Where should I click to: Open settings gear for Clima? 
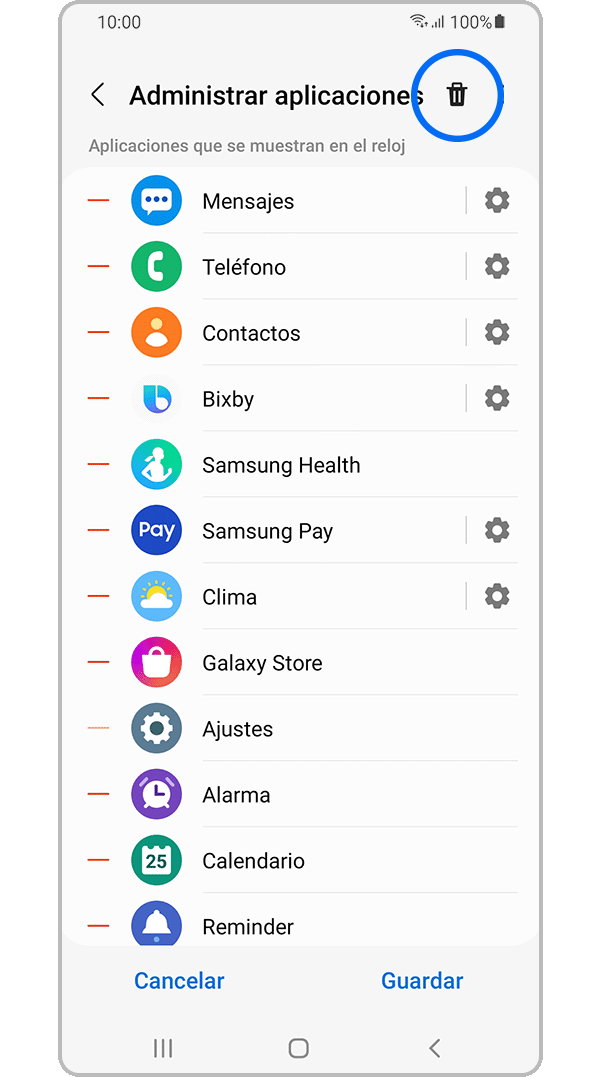point(497,597)
